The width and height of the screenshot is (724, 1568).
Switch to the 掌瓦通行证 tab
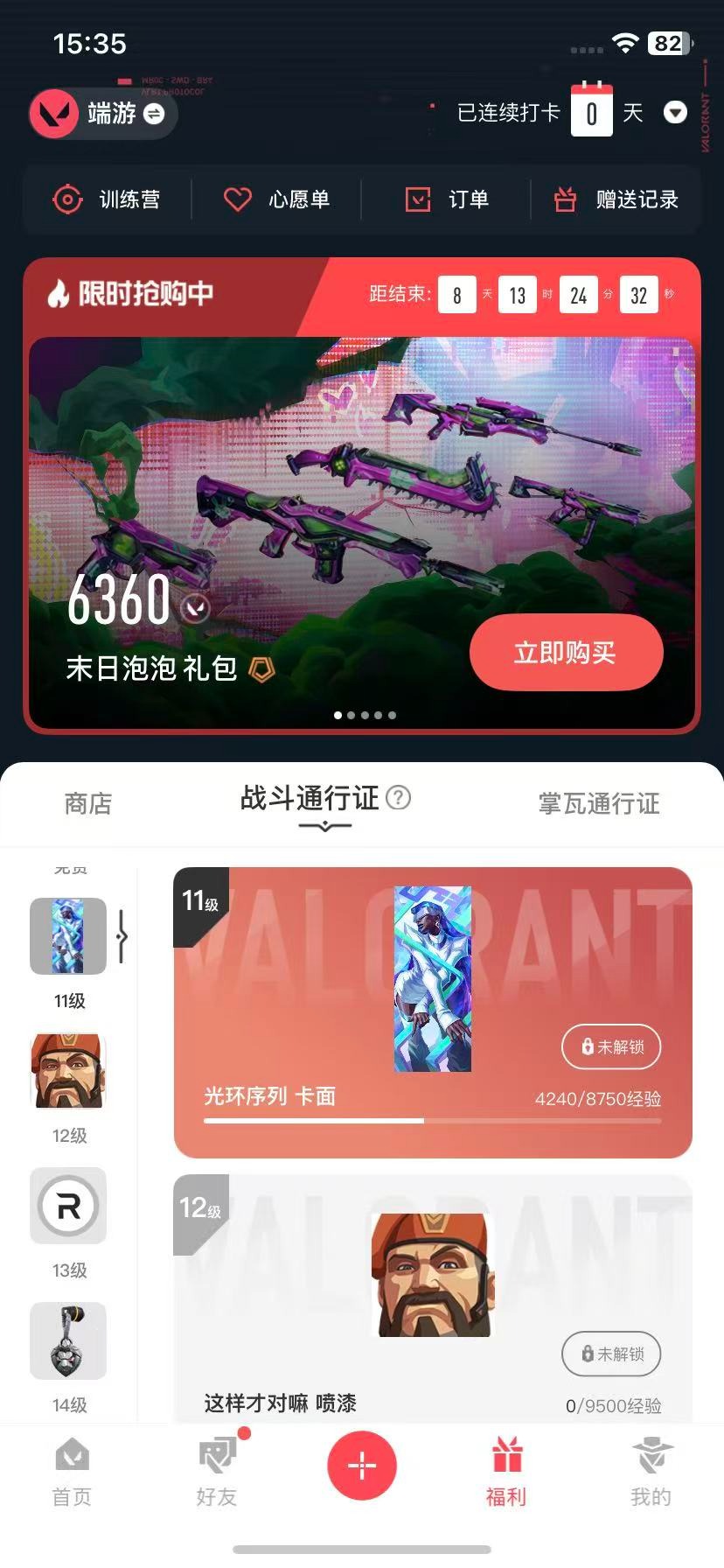(599, 803)
